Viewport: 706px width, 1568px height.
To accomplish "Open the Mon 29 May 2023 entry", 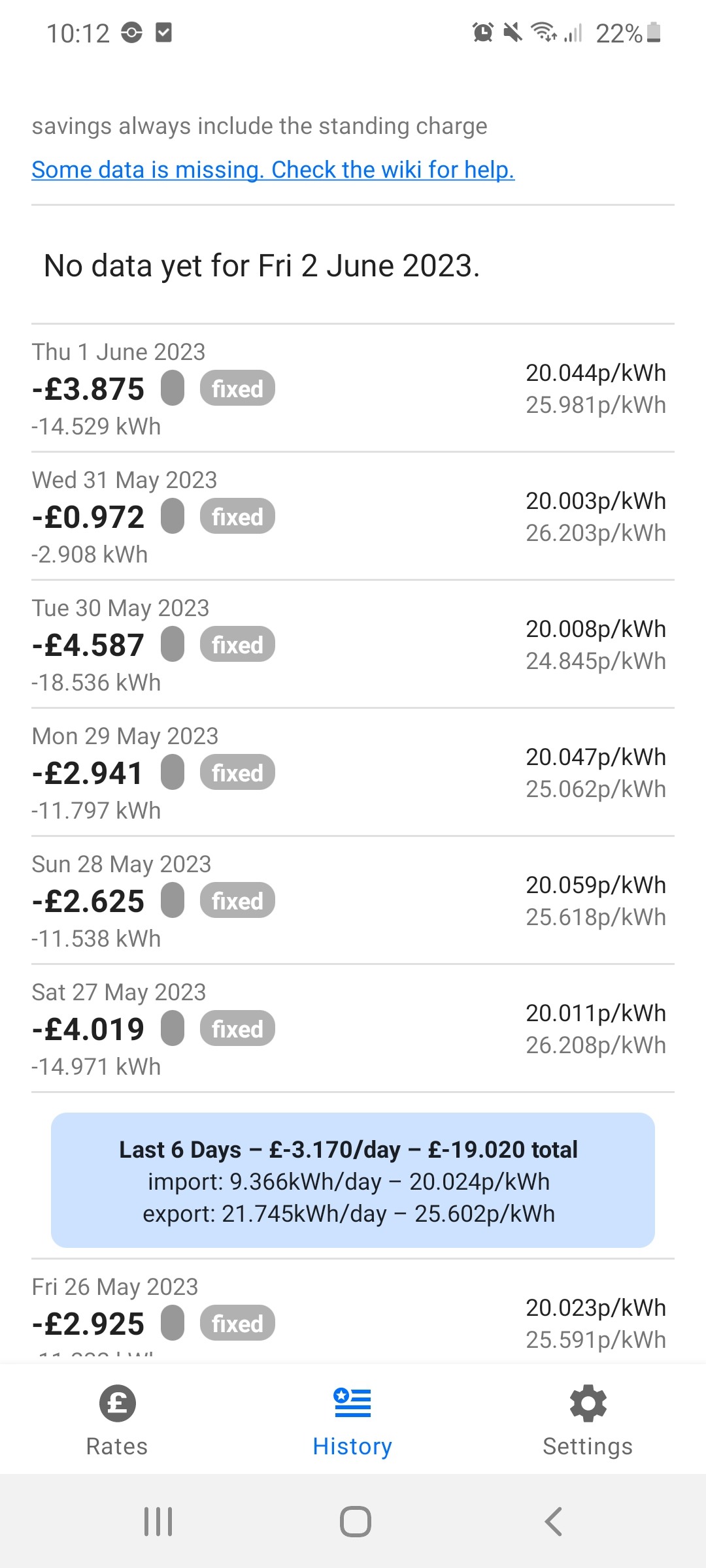I will pos(353,772).
